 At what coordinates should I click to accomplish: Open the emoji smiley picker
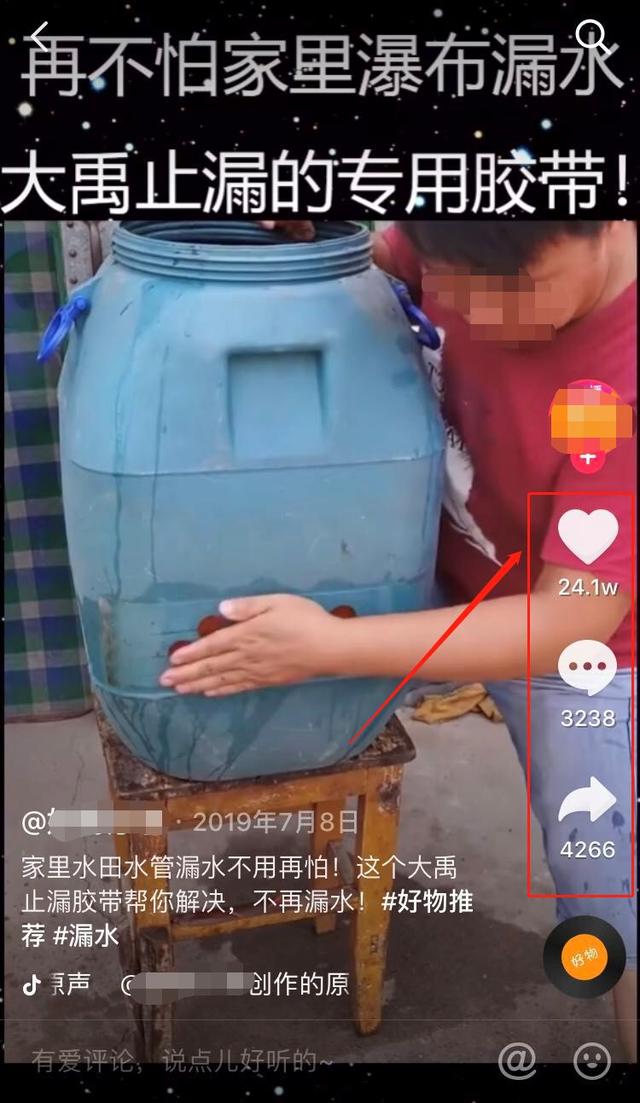[592, 1060]
